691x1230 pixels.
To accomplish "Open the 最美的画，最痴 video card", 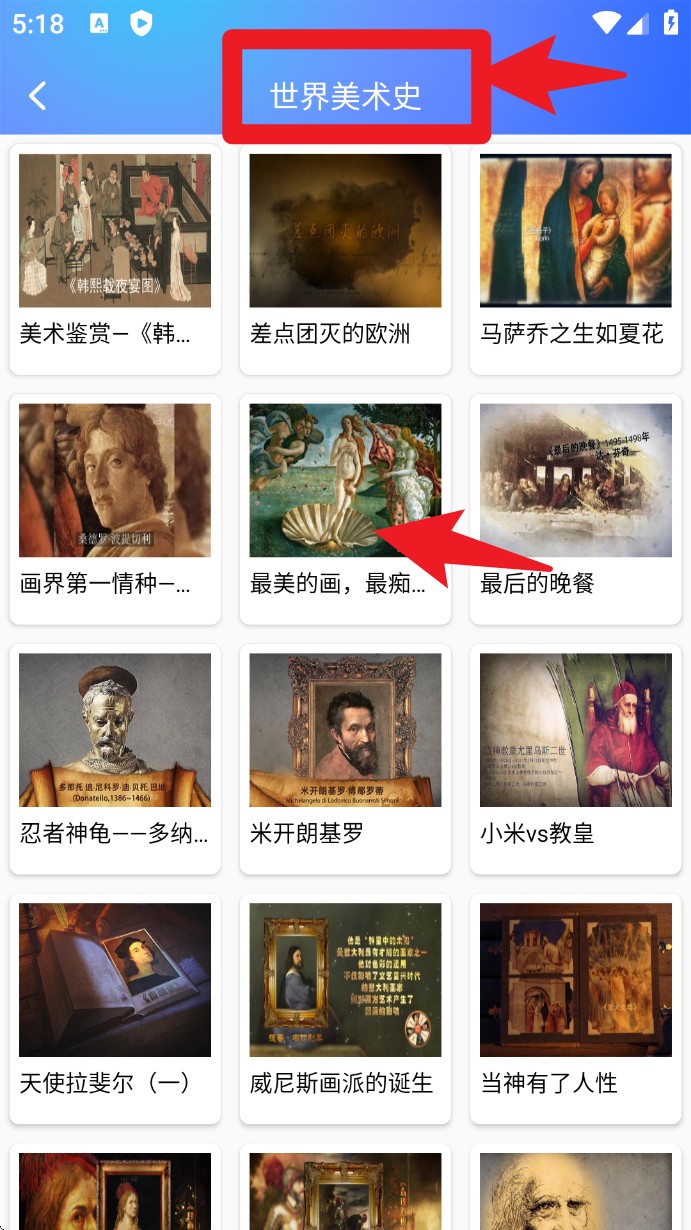I will tap(345, 510).
